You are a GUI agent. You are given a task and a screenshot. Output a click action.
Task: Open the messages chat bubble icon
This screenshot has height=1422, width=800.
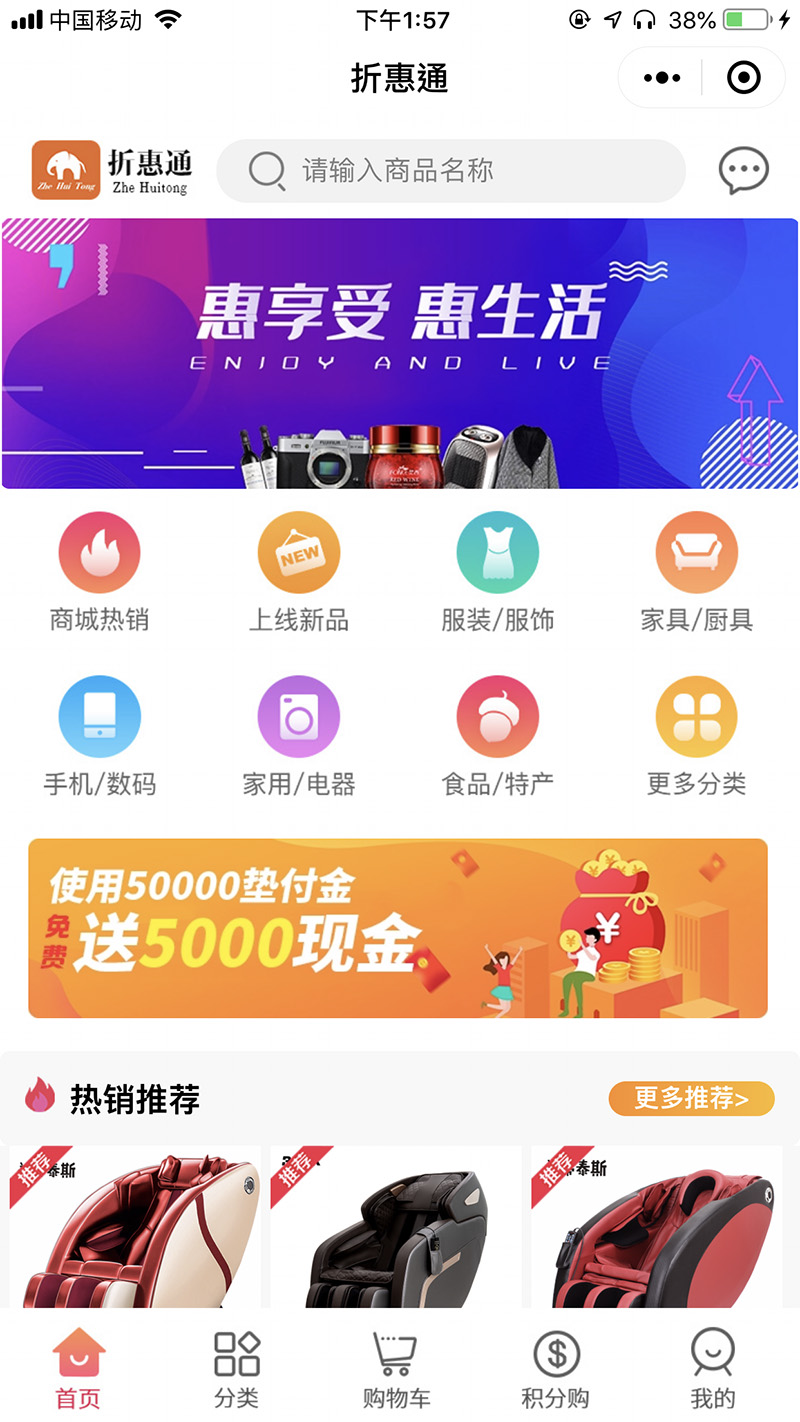(743, 171)
